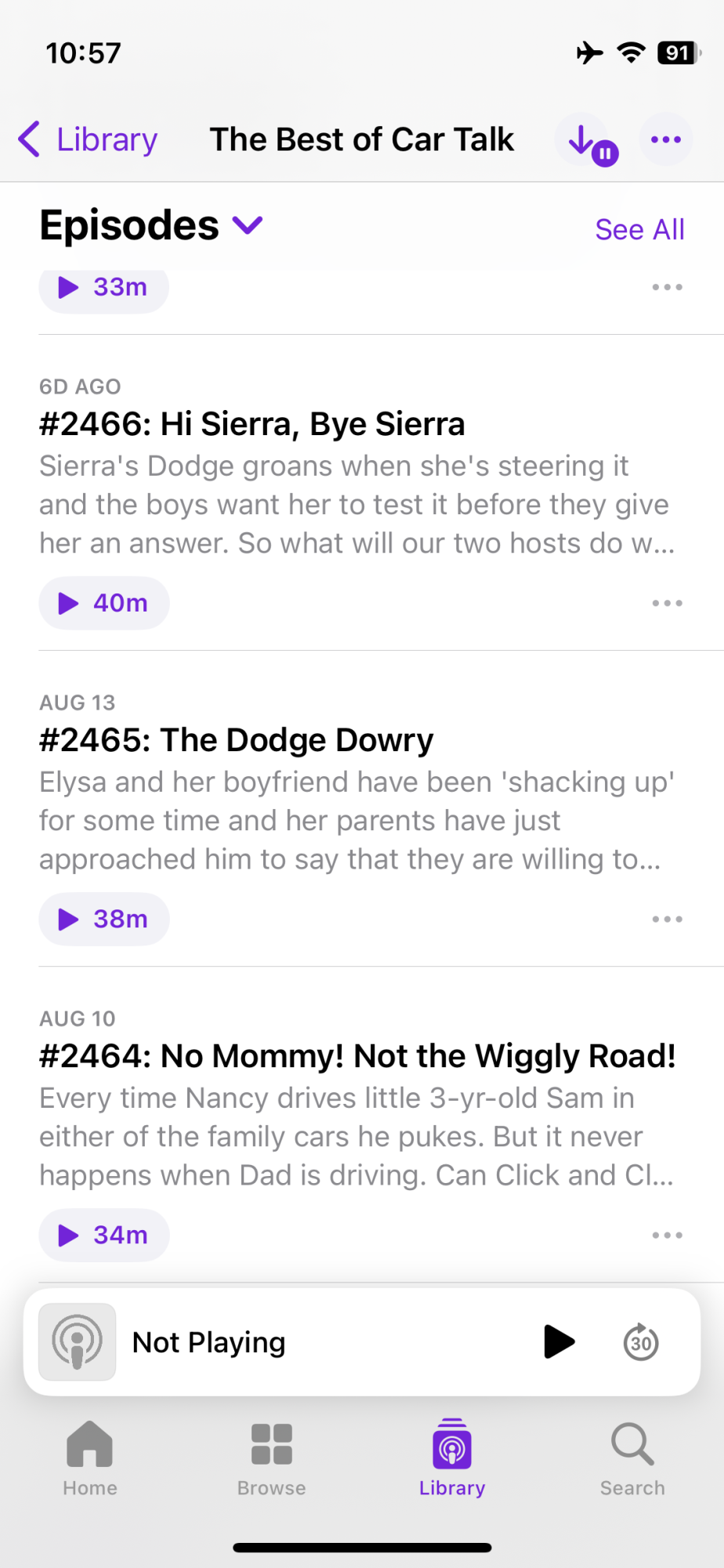Screen dimensions: 724x1568
Task: Play the 34m Wiggly Road episode
Action: (x=103, y=1235)
